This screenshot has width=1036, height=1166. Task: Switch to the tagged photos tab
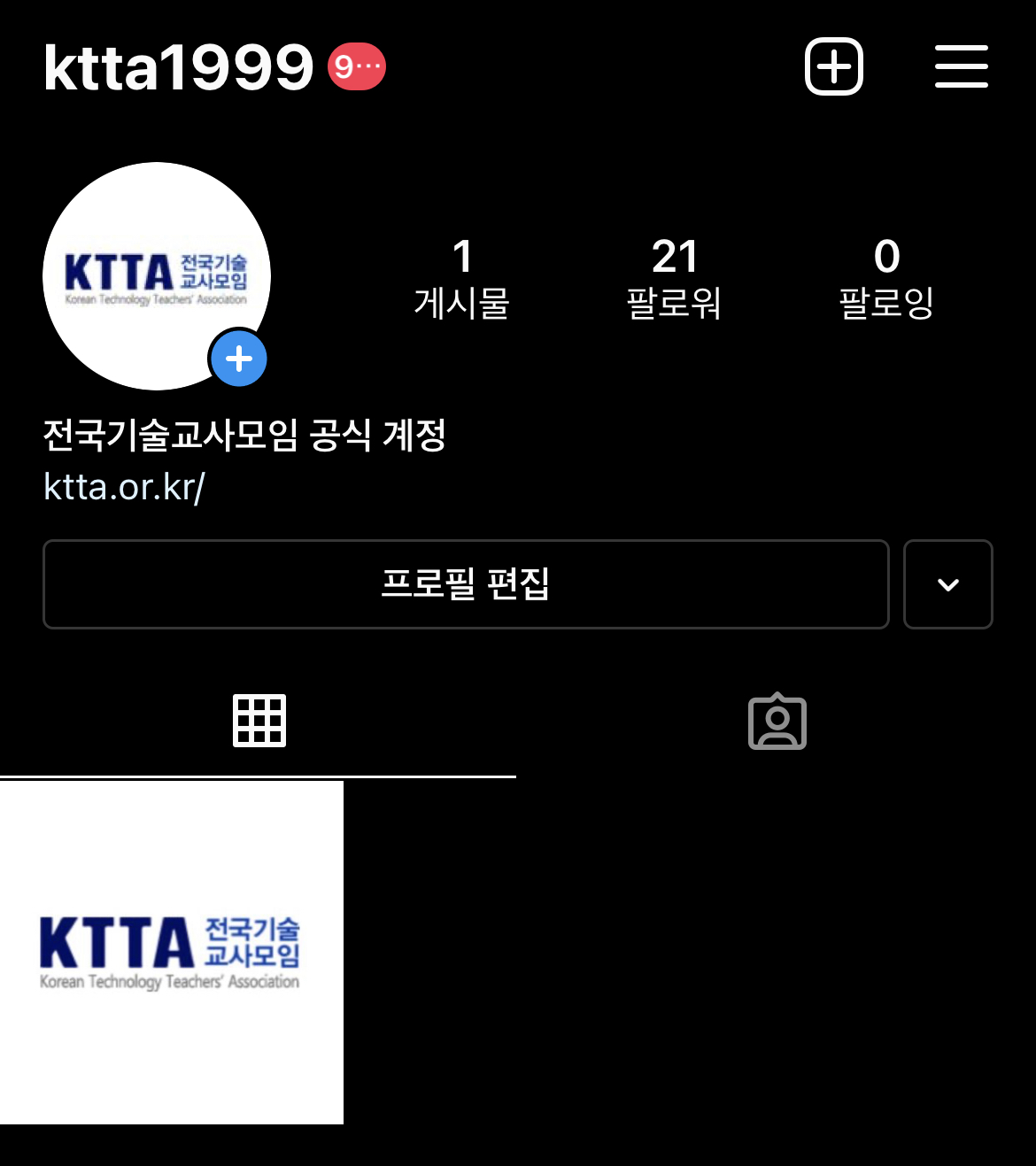(777, 721)
